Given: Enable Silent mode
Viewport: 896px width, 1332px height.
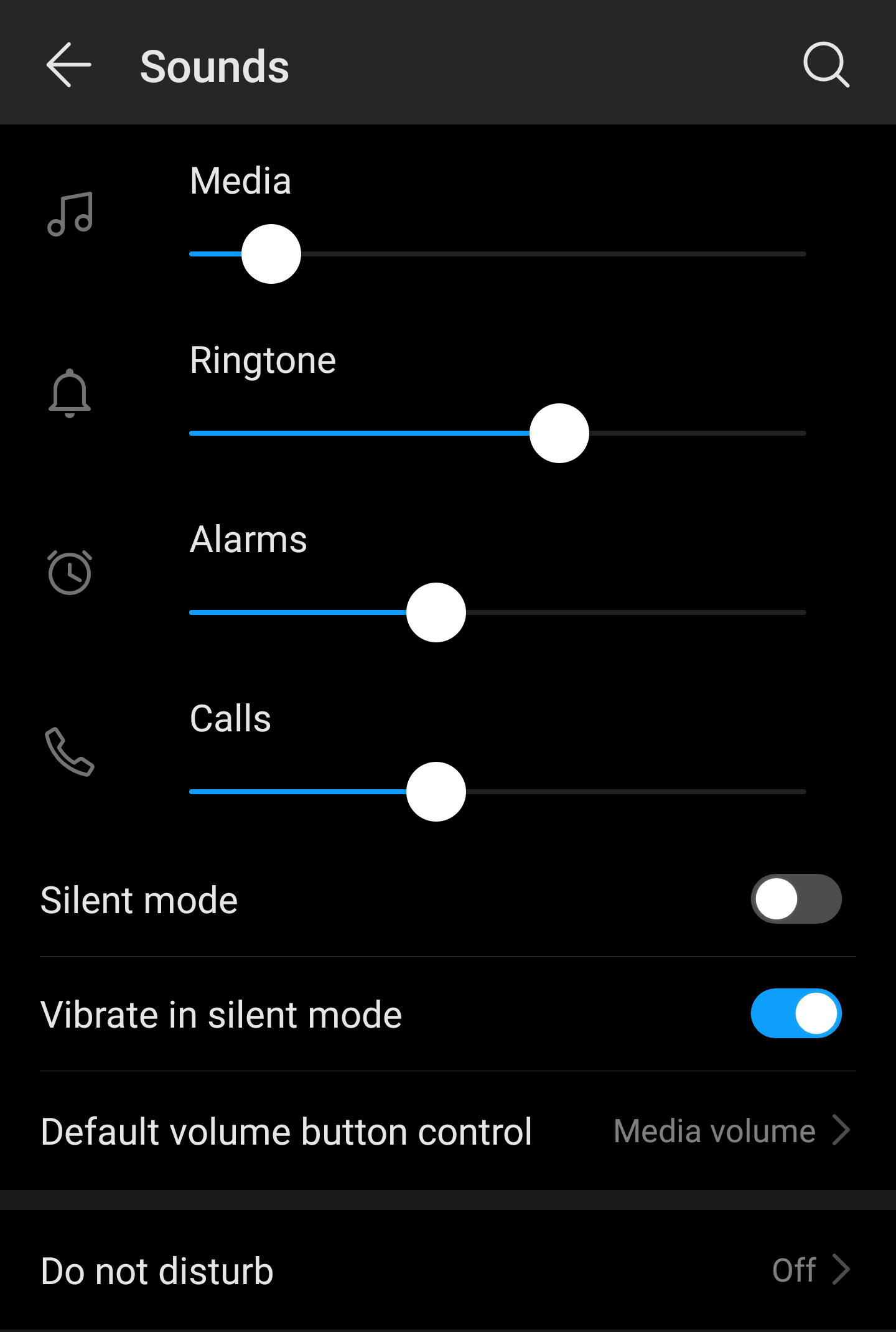Looking at the screenshot, I should (x=796, y=899).
